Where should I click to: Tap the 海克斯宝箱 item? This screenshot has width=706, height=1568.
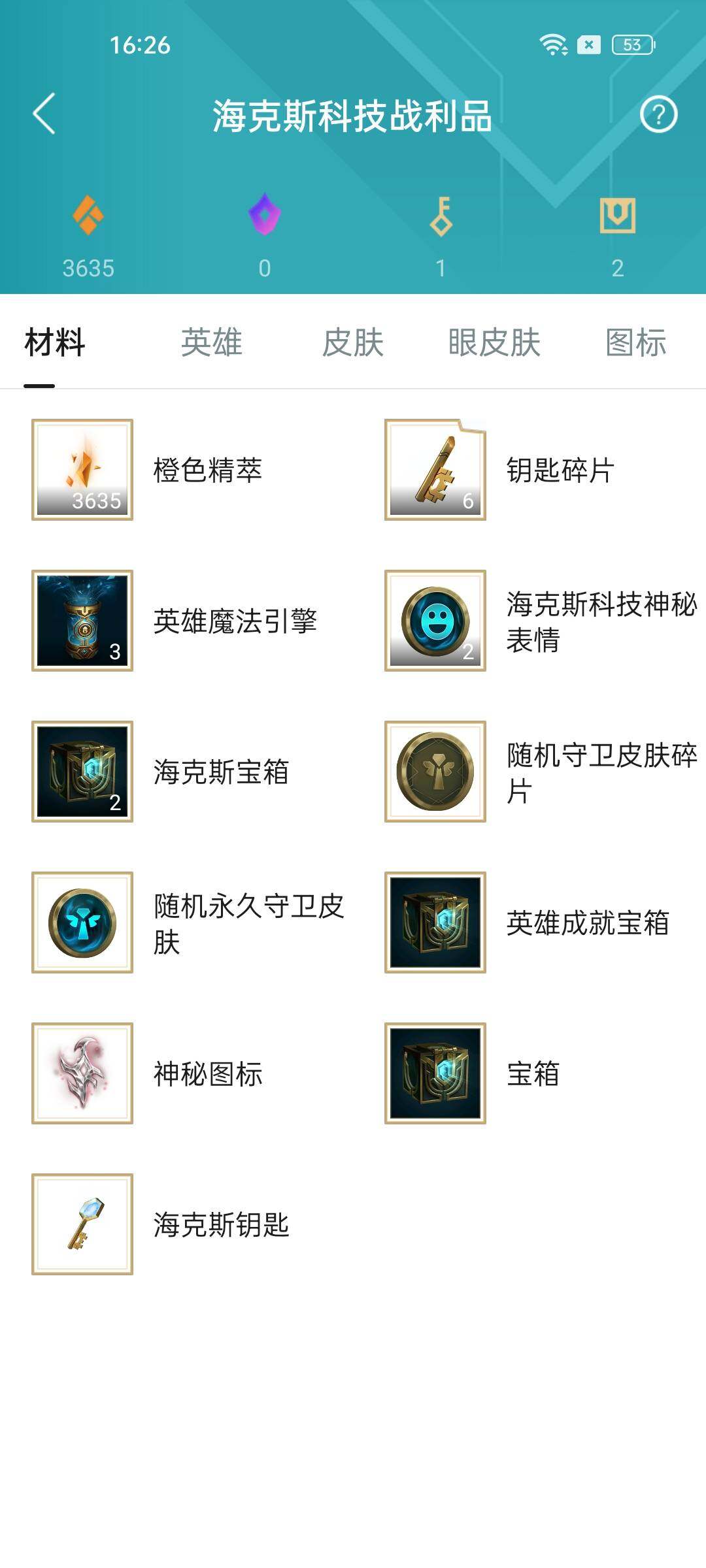[82, 772]
